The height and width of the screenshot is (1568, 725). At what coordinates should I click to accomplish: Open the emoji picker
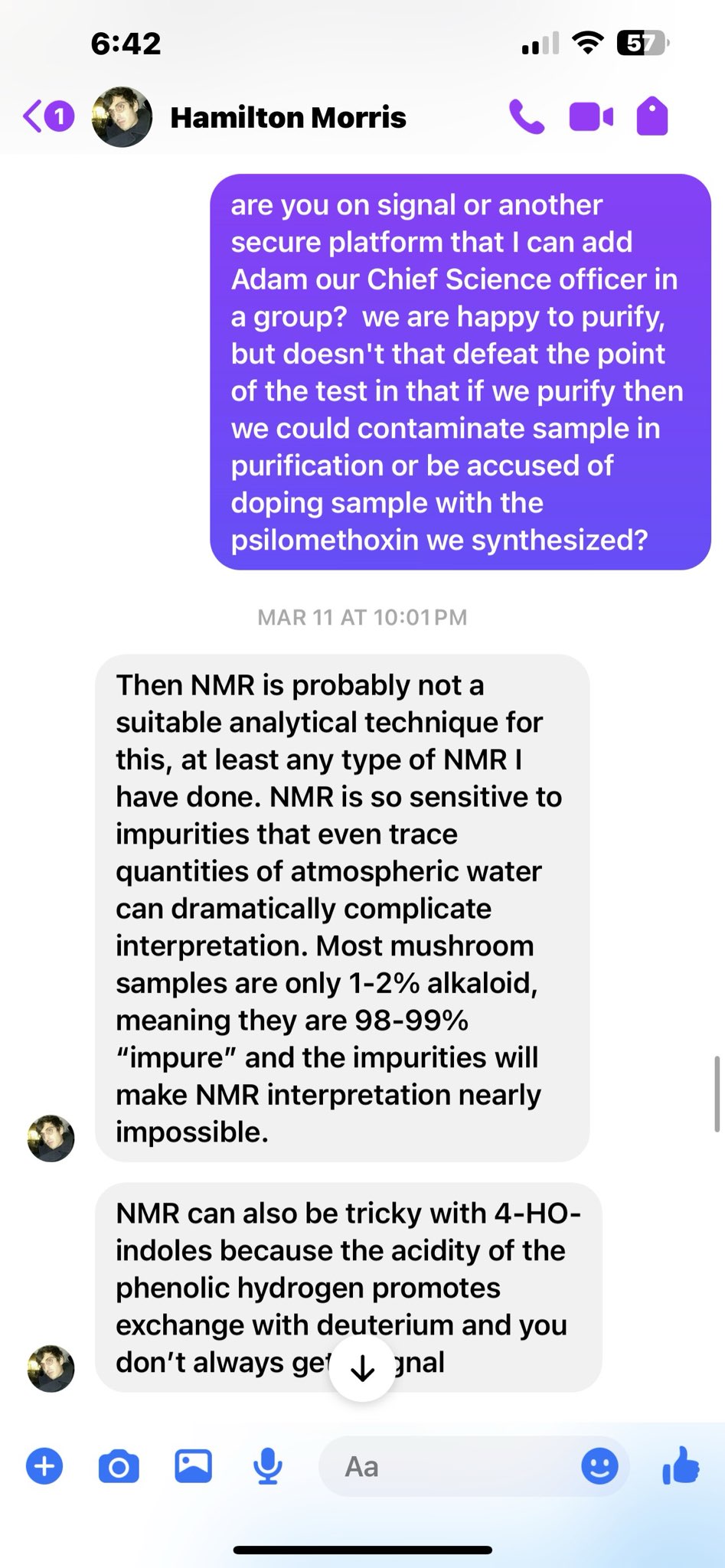tap(599, 1466)
